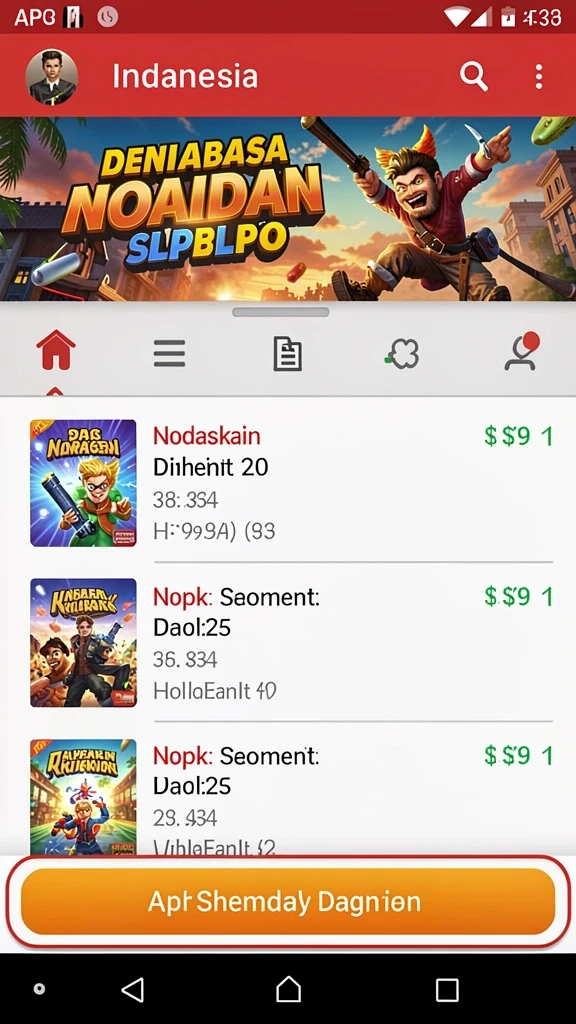576x1024 pixels.
Task: Switch to the profile tab with red dot
Action: point(520,351)
